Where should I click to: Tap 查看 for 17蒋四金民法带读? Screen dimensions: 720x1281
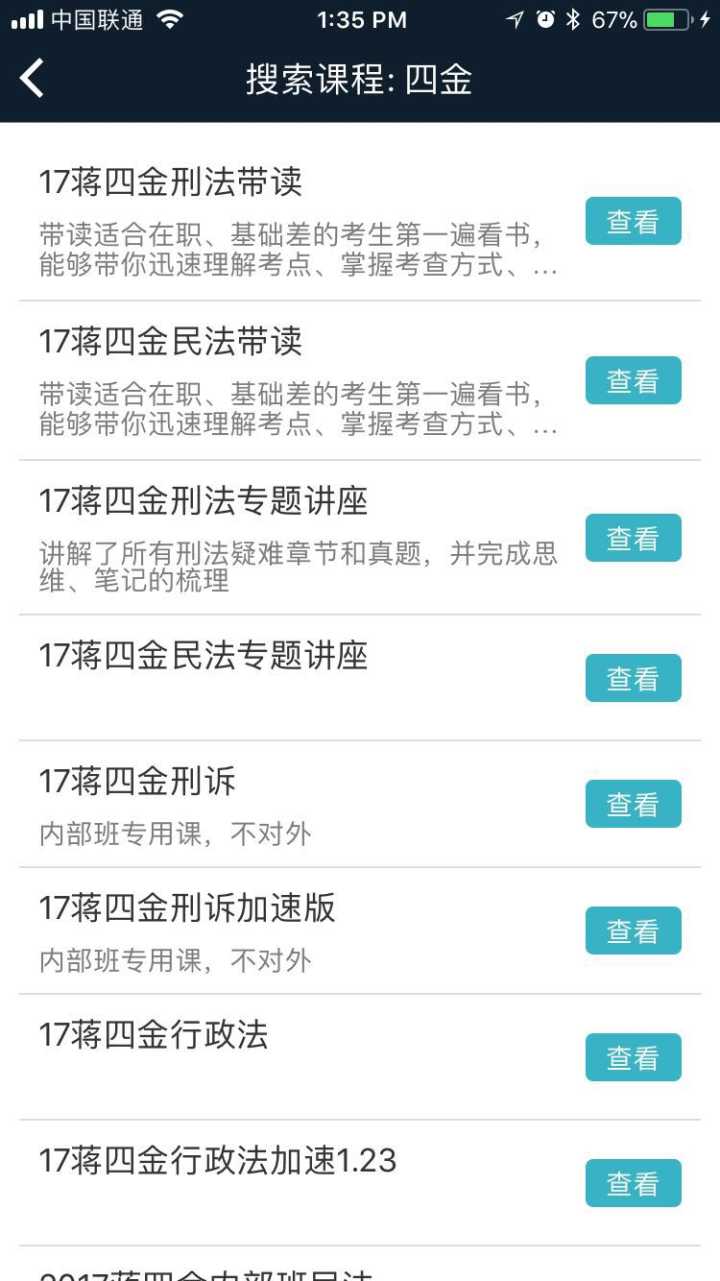click(x=632, y=380)
